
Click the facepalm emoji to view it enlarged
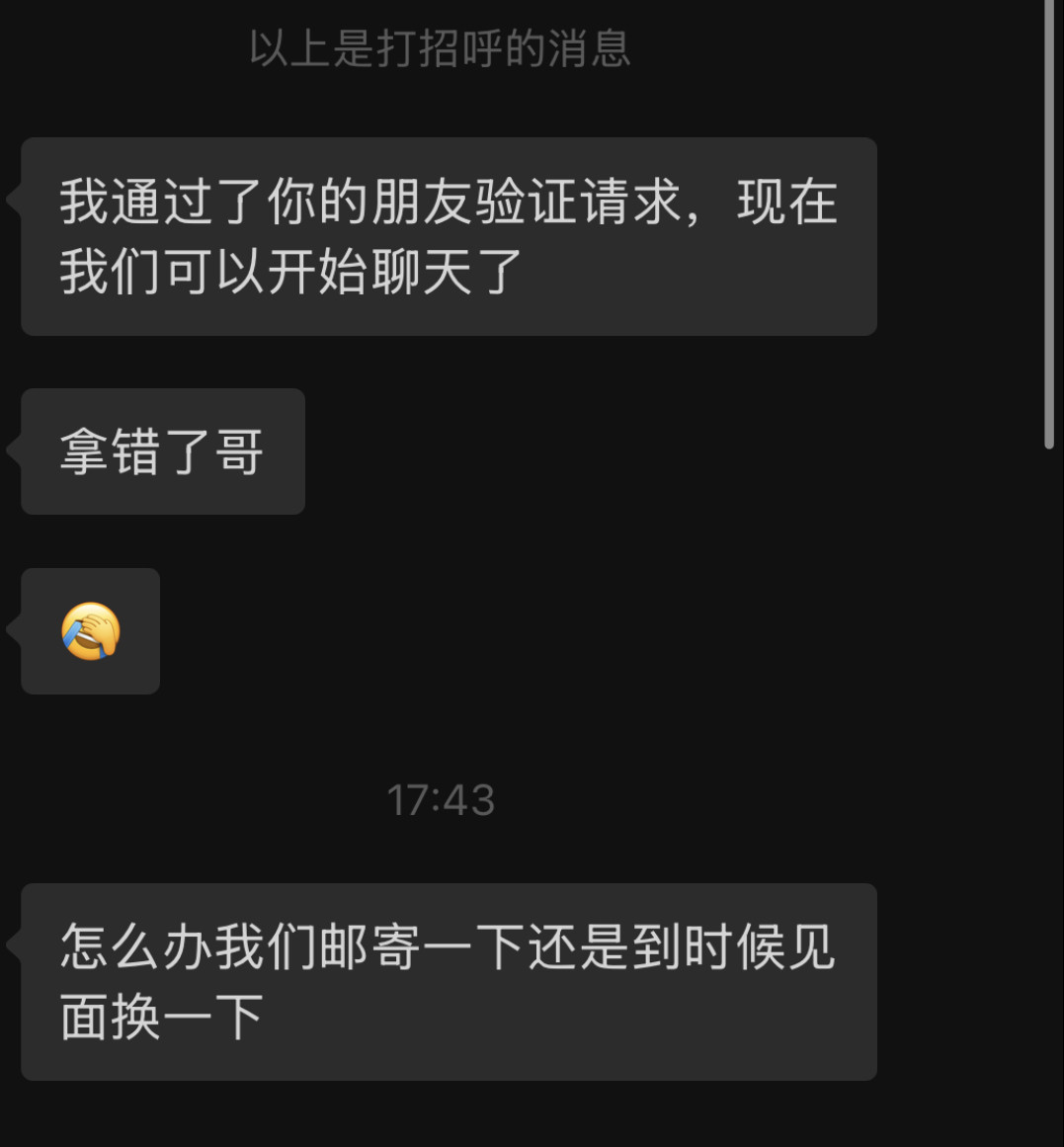click(89, 632)
